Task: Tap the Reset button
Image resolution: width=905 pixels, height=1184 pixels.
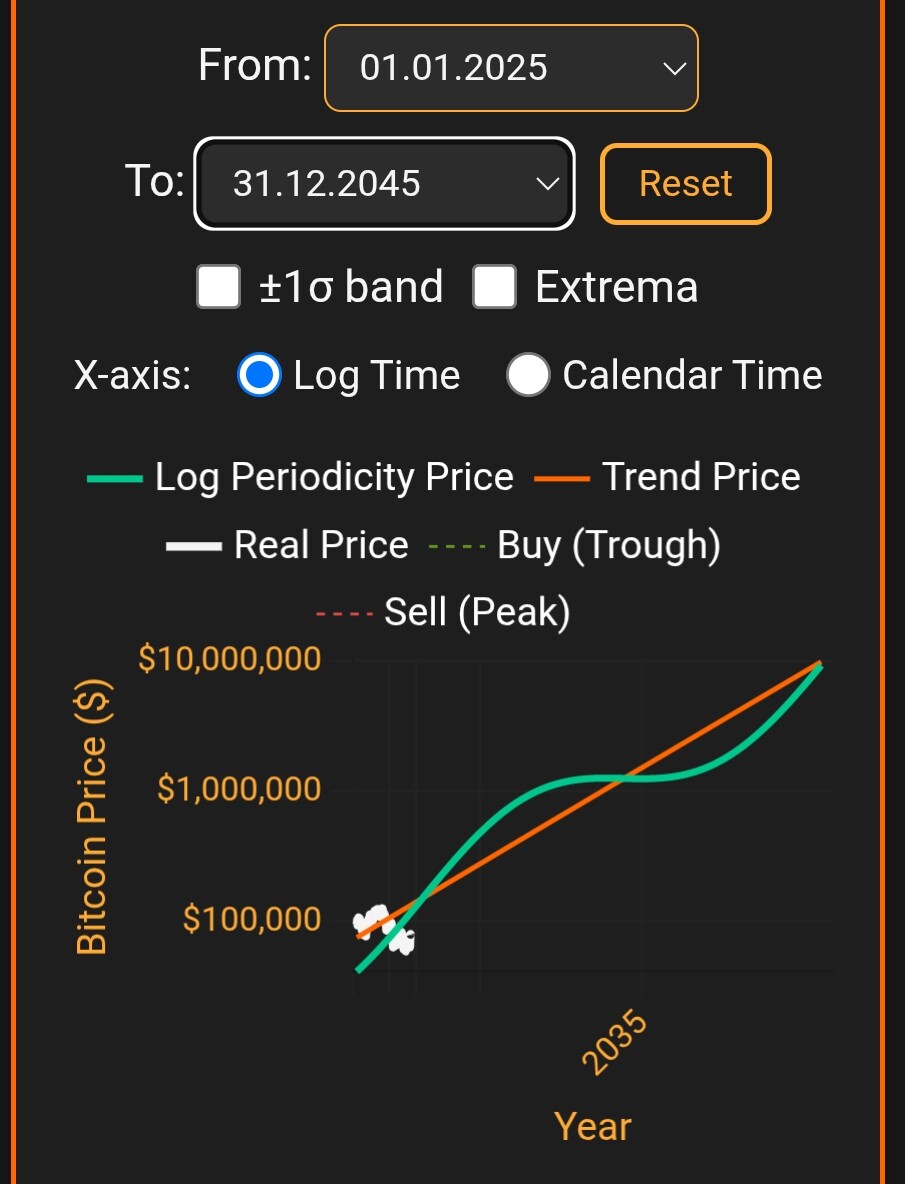Action: [x=685, y=183]
